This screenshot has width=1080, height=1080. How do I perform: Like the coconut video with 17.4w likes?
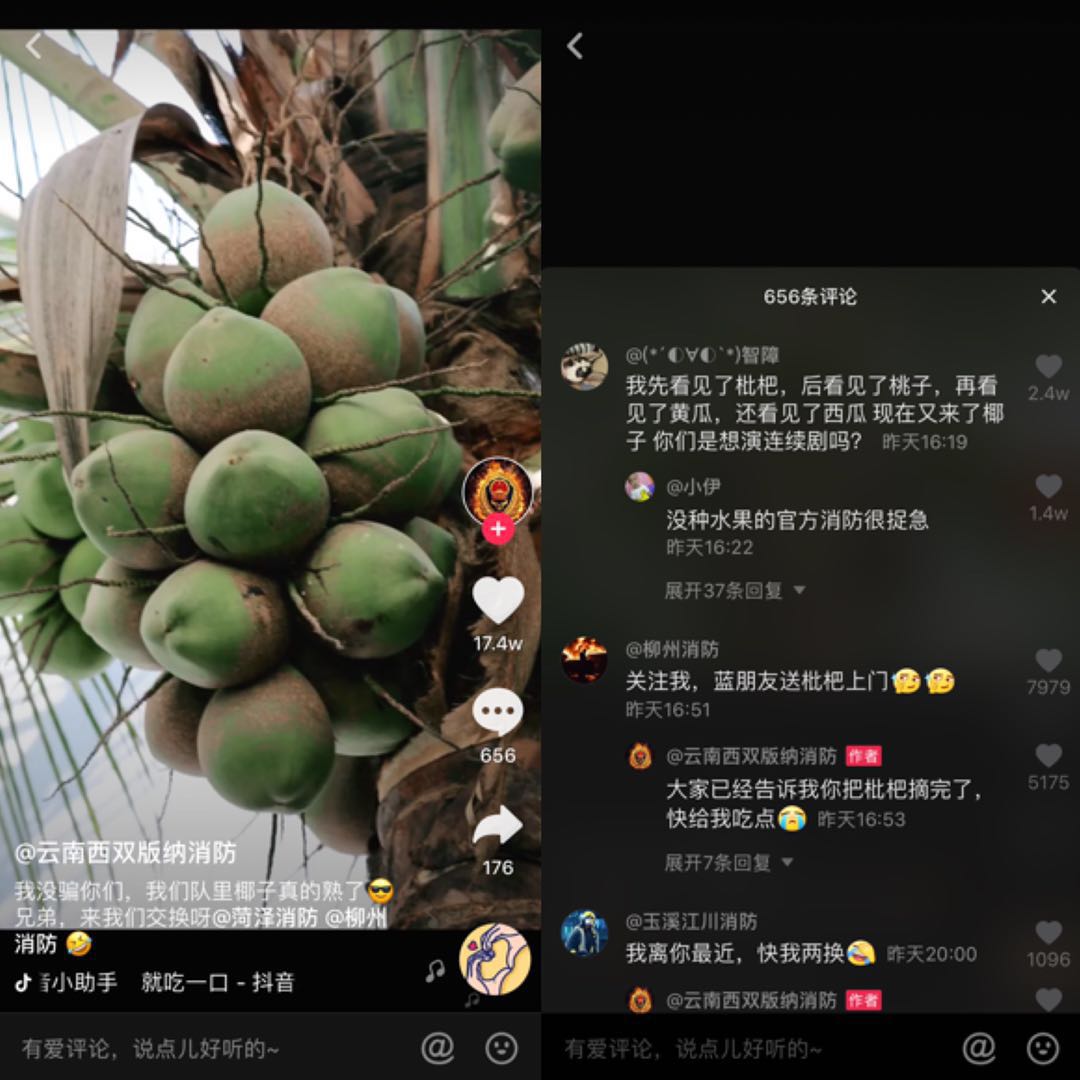coord(497,600)
